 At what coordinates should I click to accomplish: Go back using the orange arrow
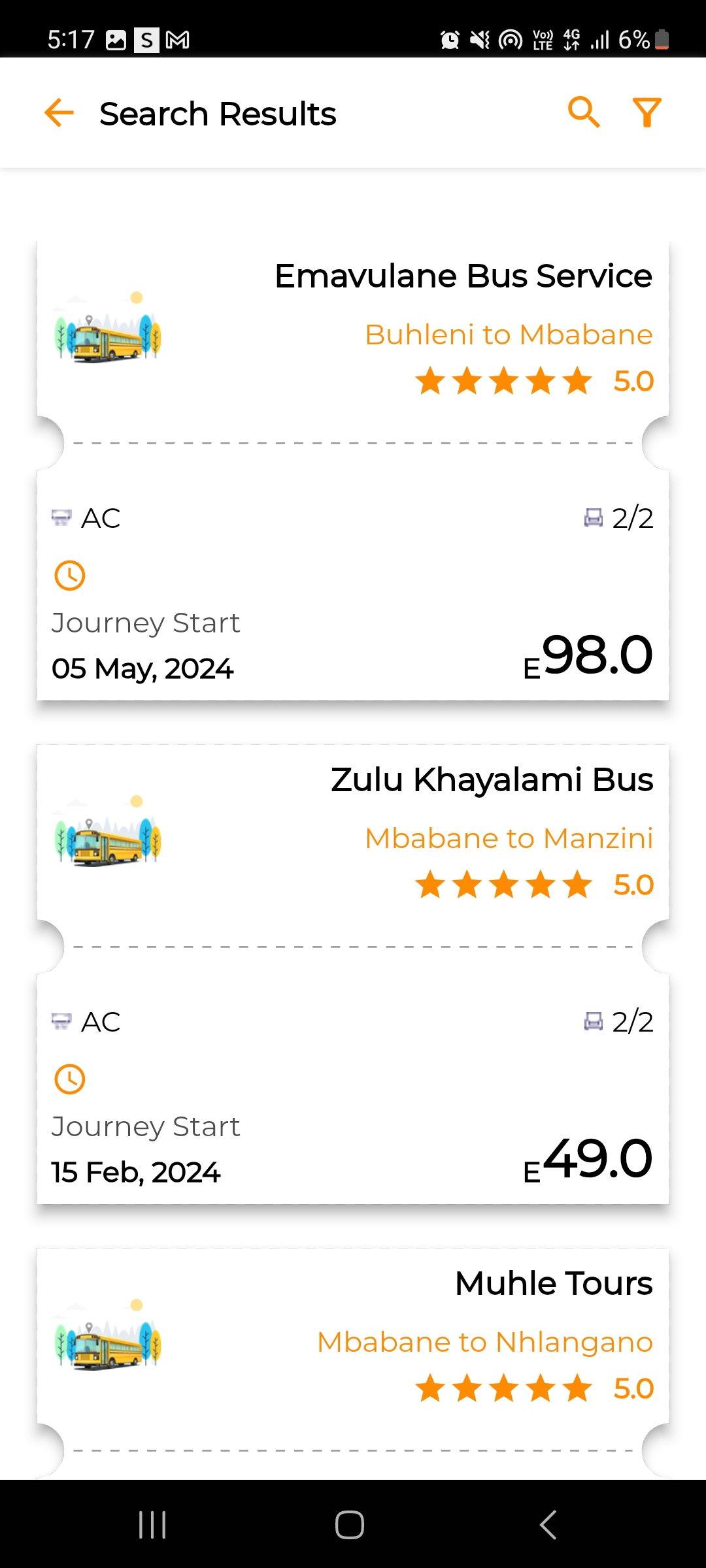(59, 113)
